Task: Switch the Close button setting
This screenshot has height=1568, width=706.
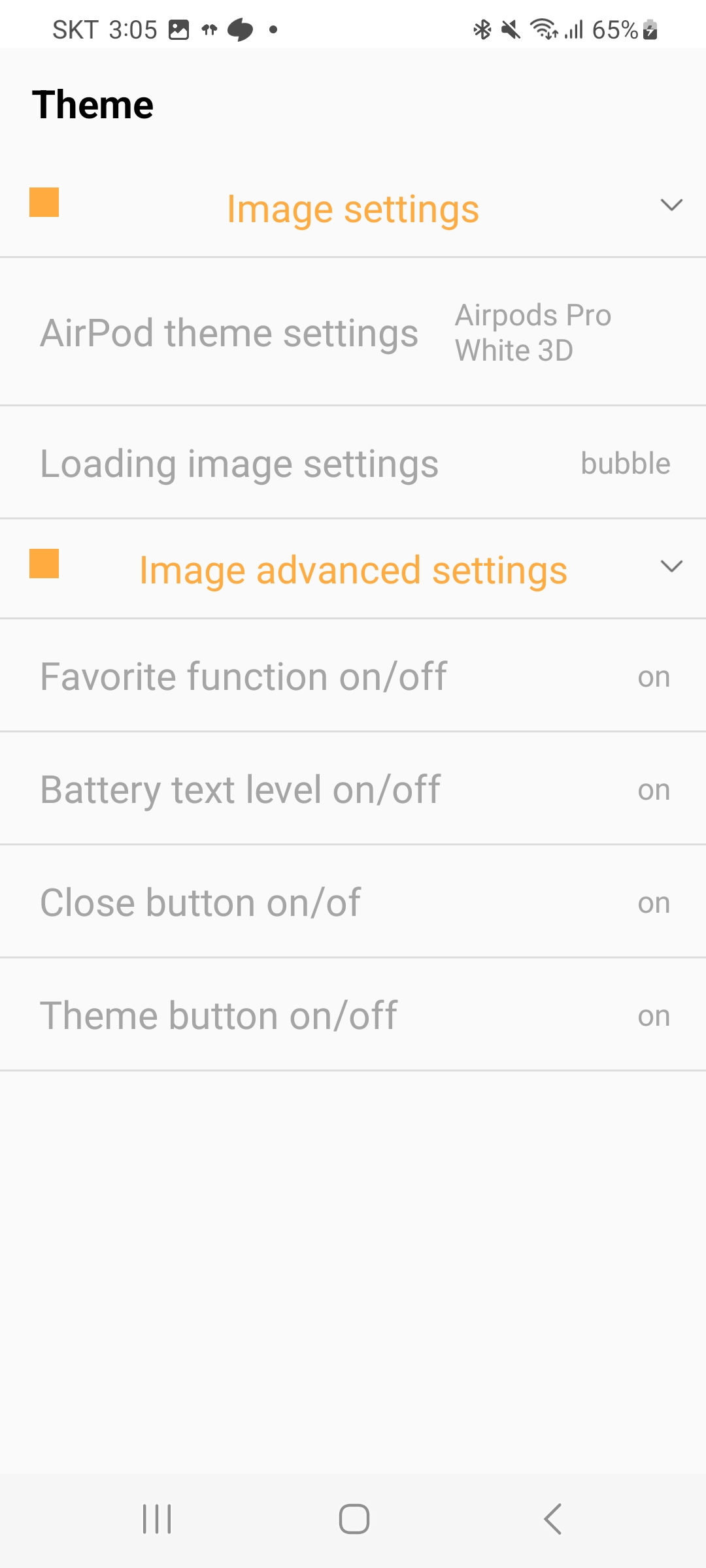Action: pyautogui.click(x=353, y=903)
